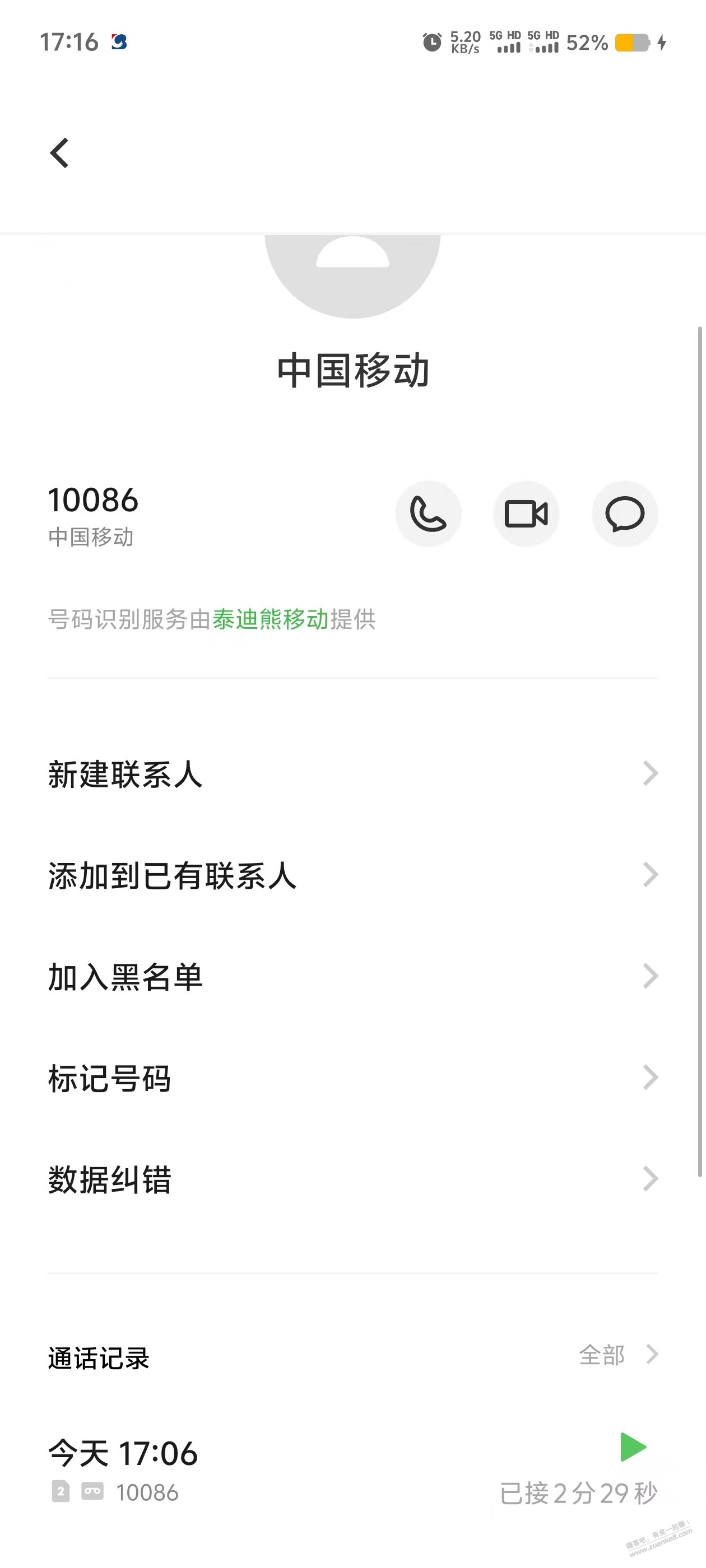
Task: Open 新建联系人 to create contact
Action: click(x=352, y=774)
